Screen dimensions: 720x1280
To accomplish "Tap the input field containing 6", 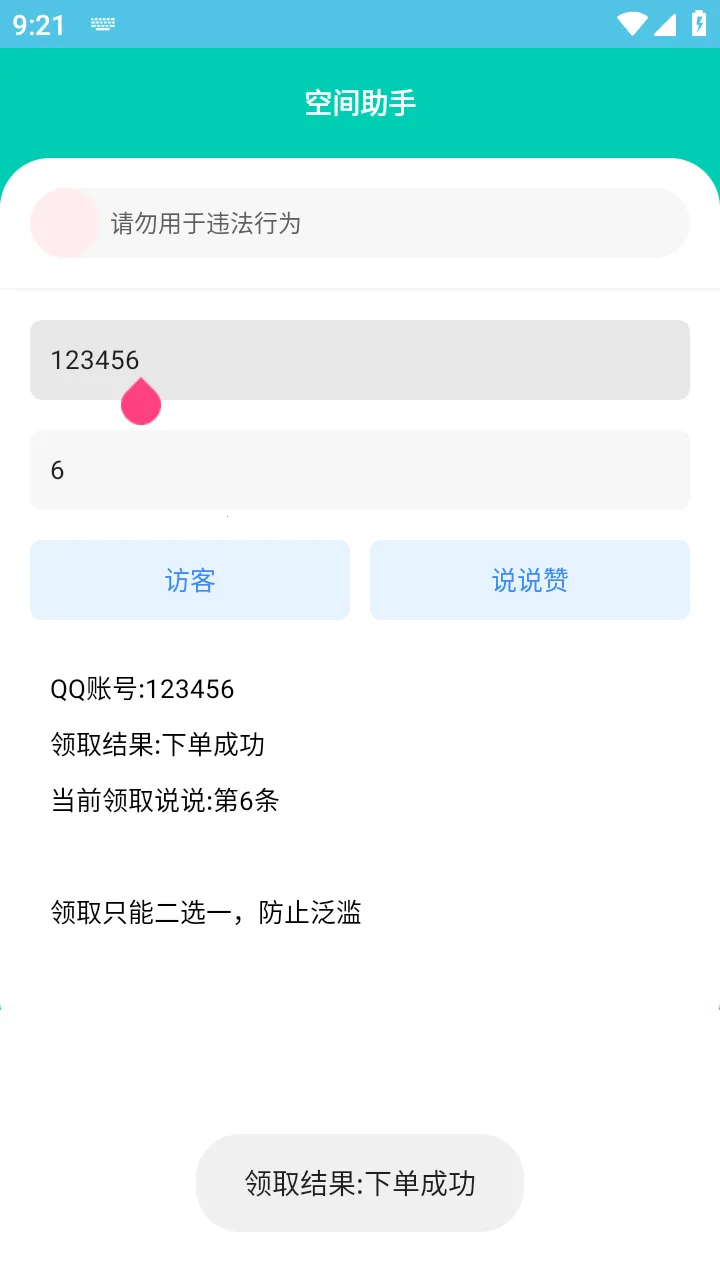I will click(x=360, y=470).
